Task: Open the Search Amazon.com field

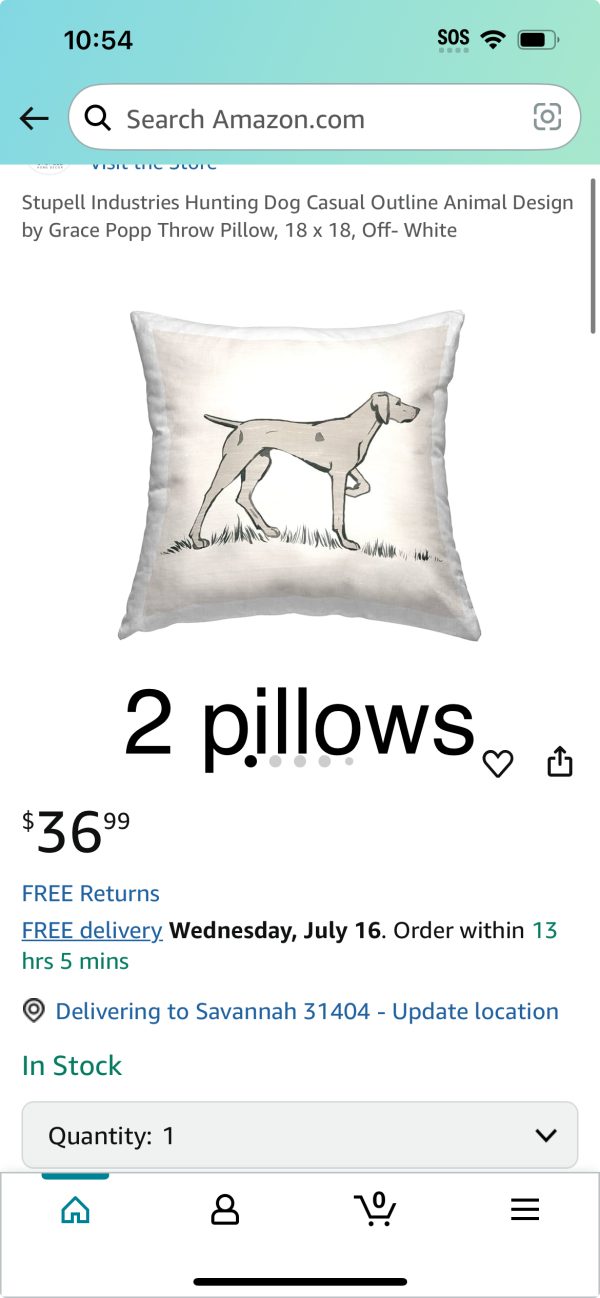Action: pyautogui.click(x=300, y=119)
